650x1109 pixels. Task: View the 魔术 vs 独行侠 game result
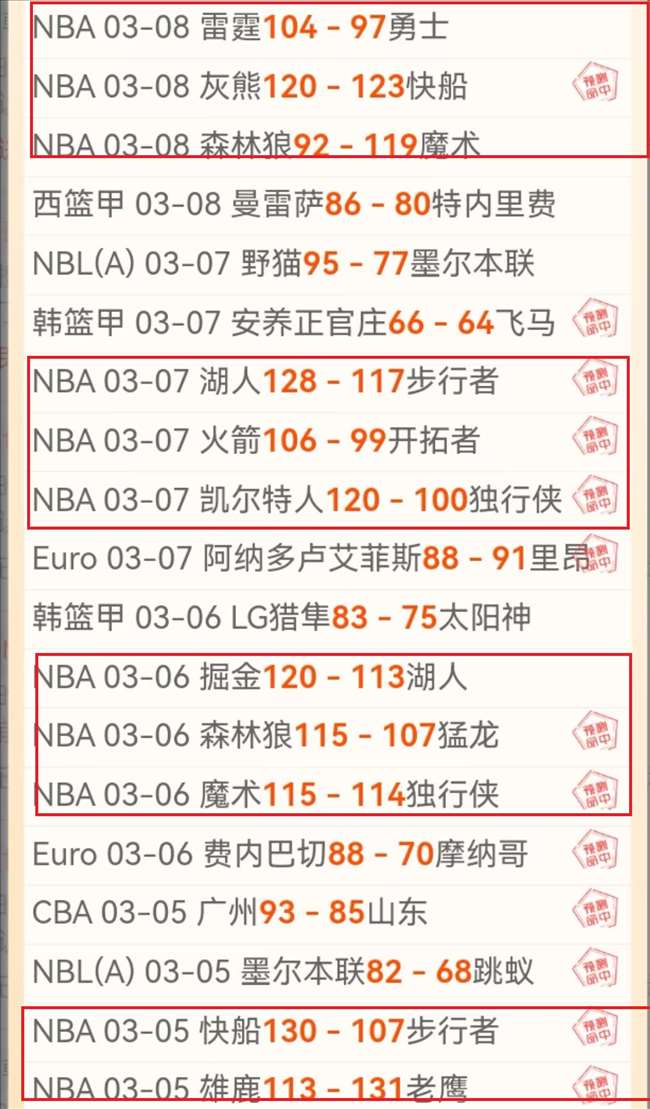265,795
